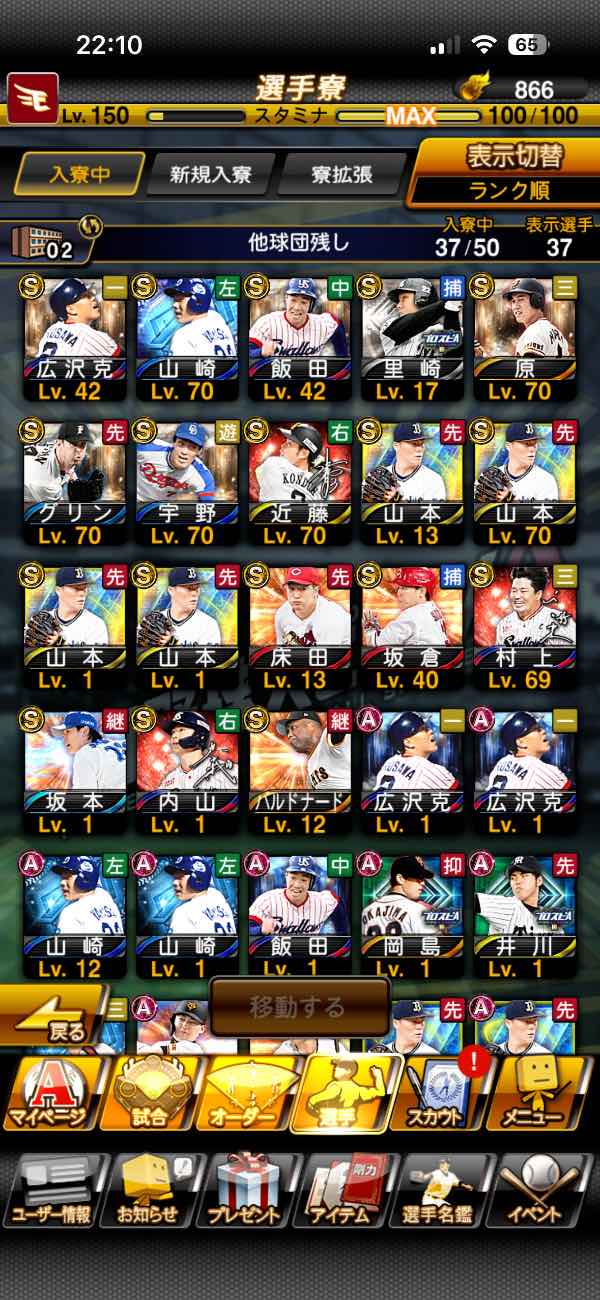This screenshot has height=1300, width=600.
Task: Select the 里崎 catcher card
Action: click(x=413, y=340)
